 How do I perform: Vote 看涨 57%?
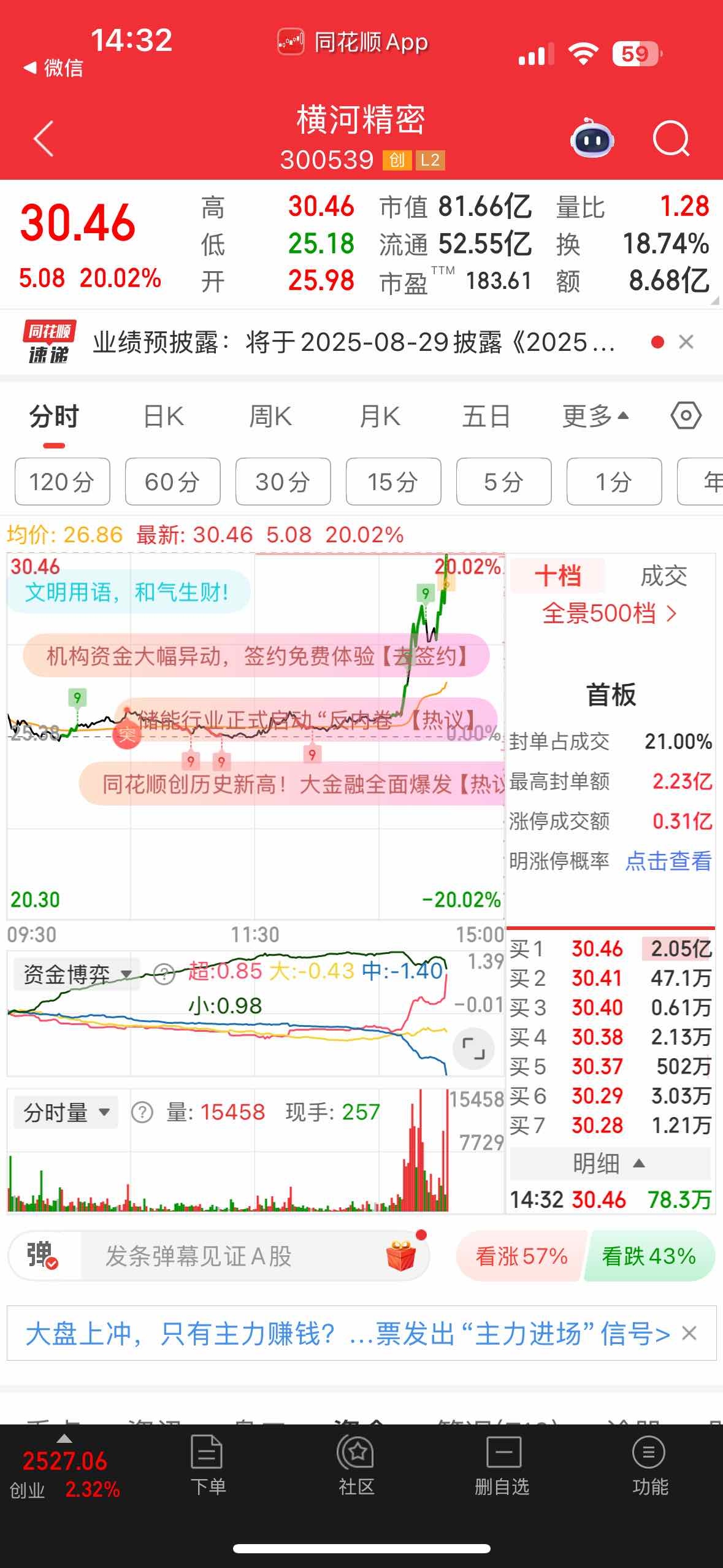point(521,1256)
